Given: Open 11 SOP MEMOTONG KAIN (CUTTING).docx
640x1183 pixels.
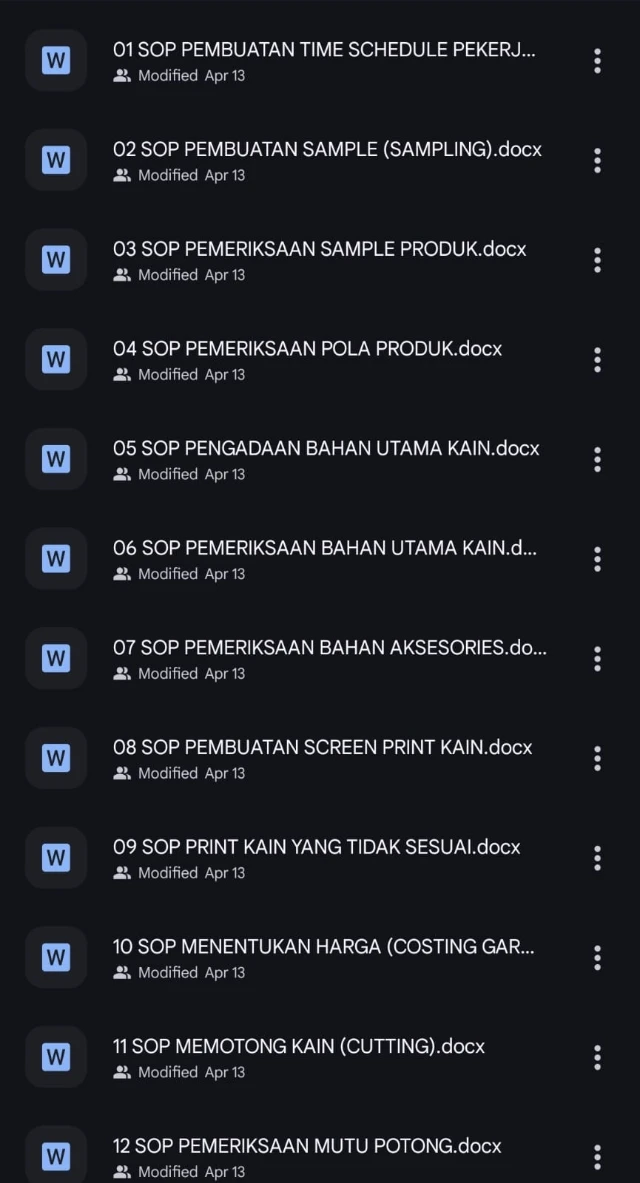Looking at the screenshot, I should click(298, 1047).
